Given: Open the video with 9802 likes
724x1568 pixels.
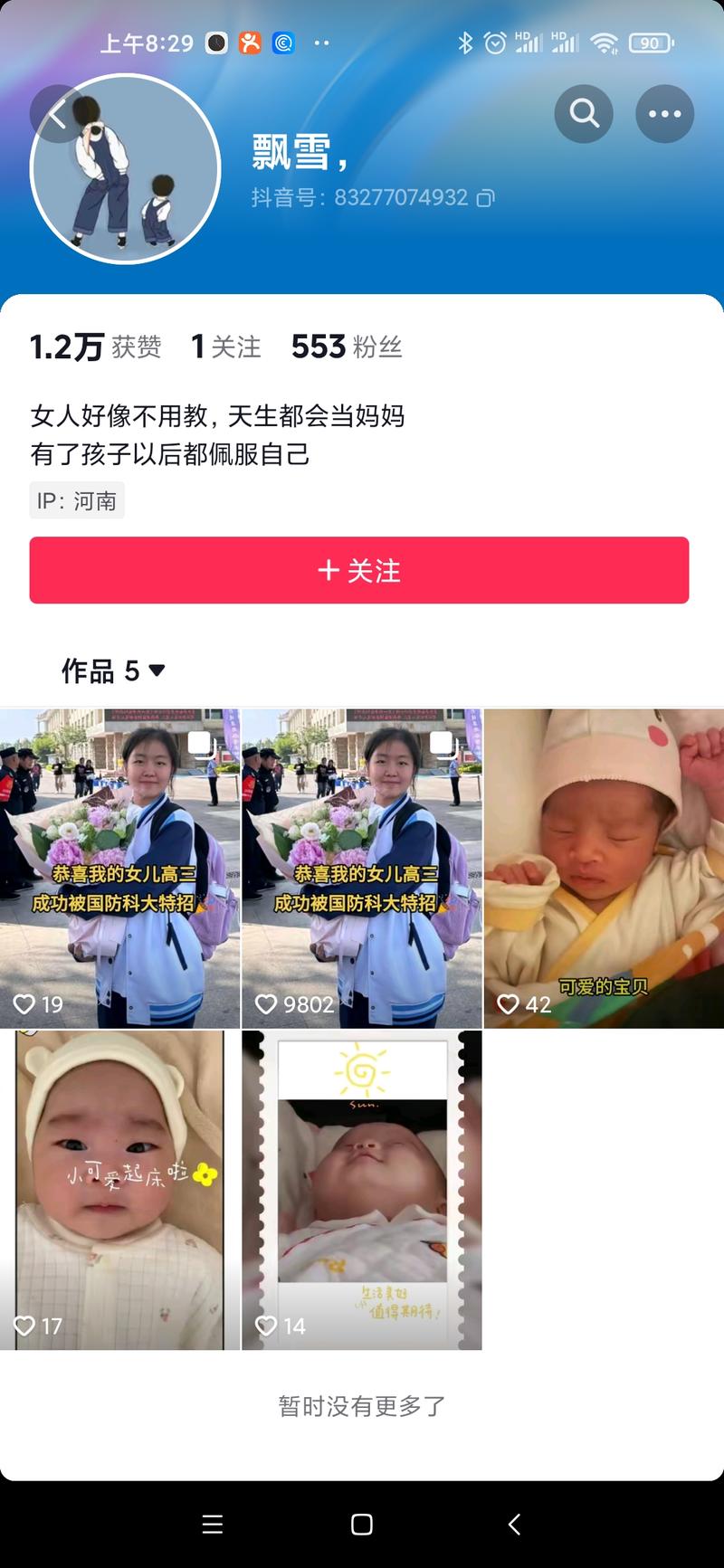Looking at the screenshot, I should [361, 869].
